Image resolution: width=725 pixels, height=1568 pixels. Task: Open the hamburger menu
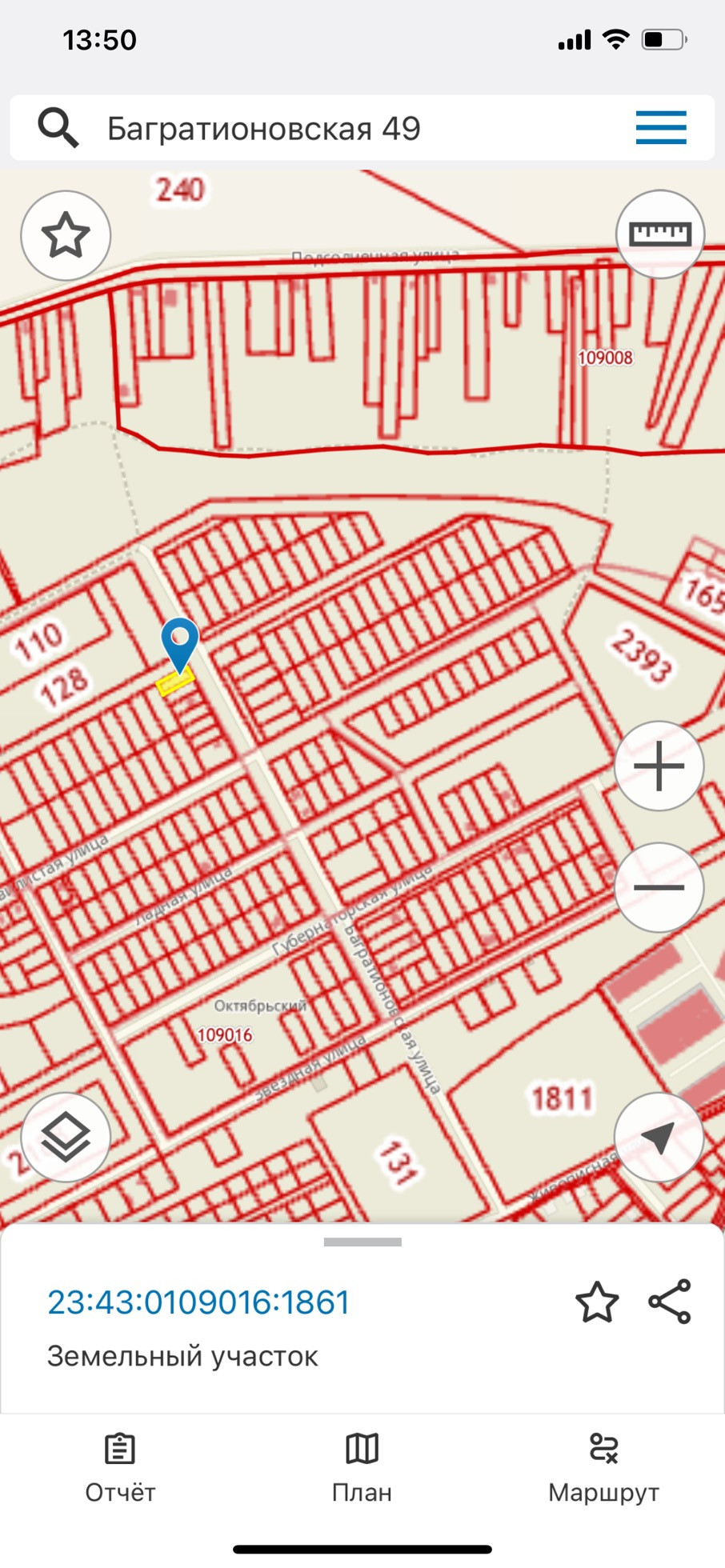pos(661,128)
